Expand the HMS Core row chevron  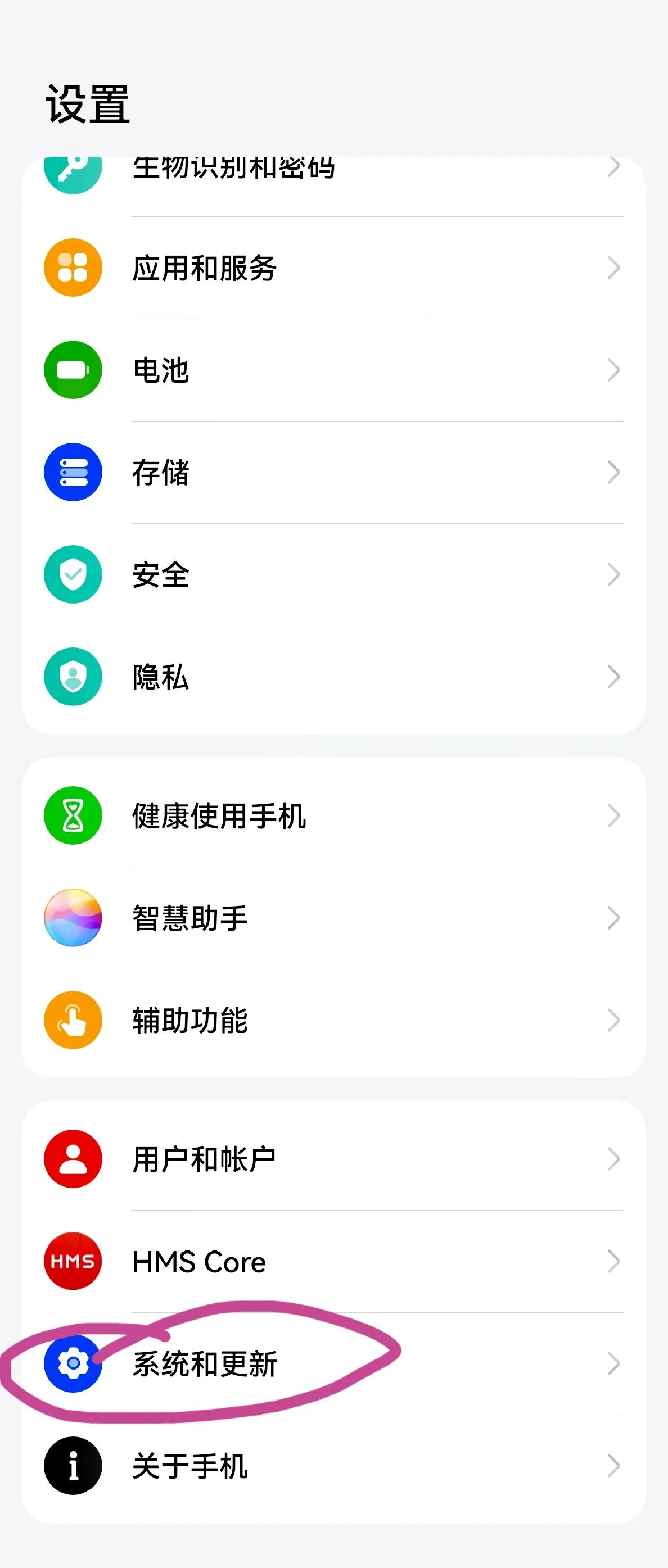pos(612,1261)
